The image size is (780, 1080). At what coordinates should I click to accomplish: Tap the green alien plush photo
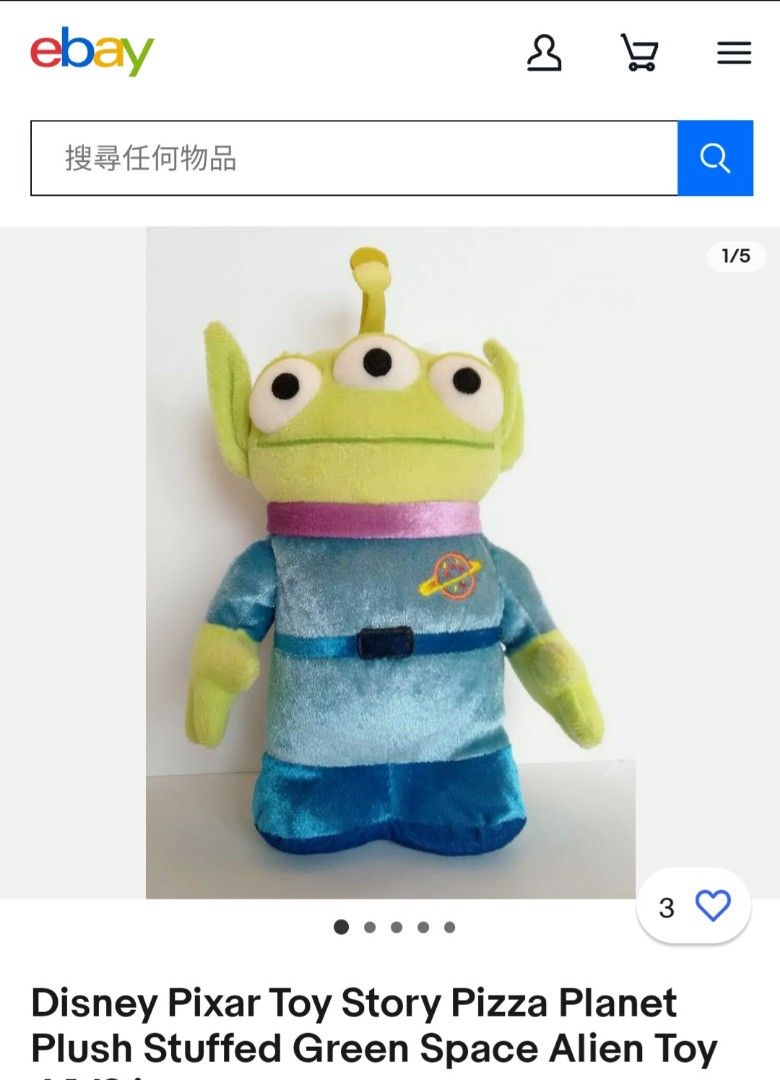pyautogui.click(x=390, y=570)
